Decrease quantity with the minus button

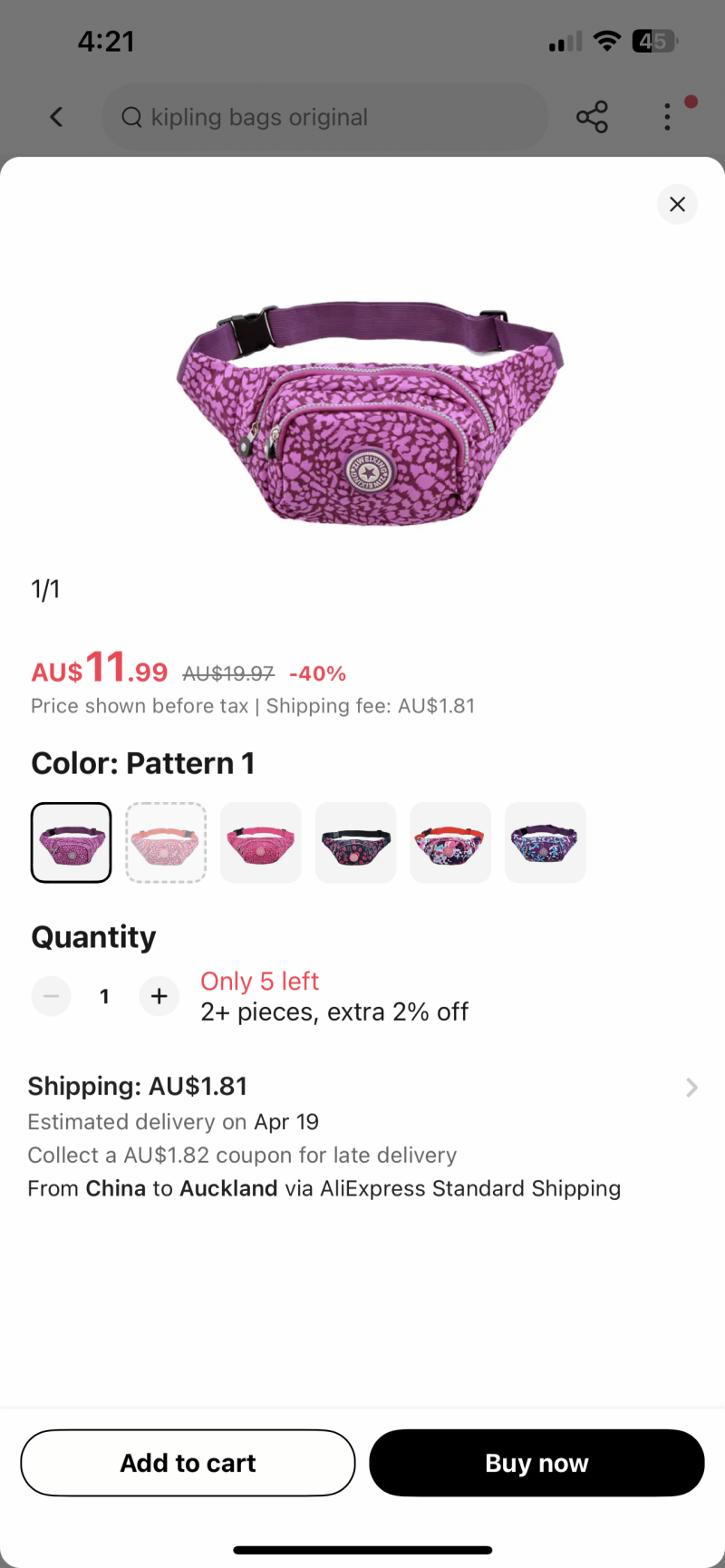[x=52, y=996]
